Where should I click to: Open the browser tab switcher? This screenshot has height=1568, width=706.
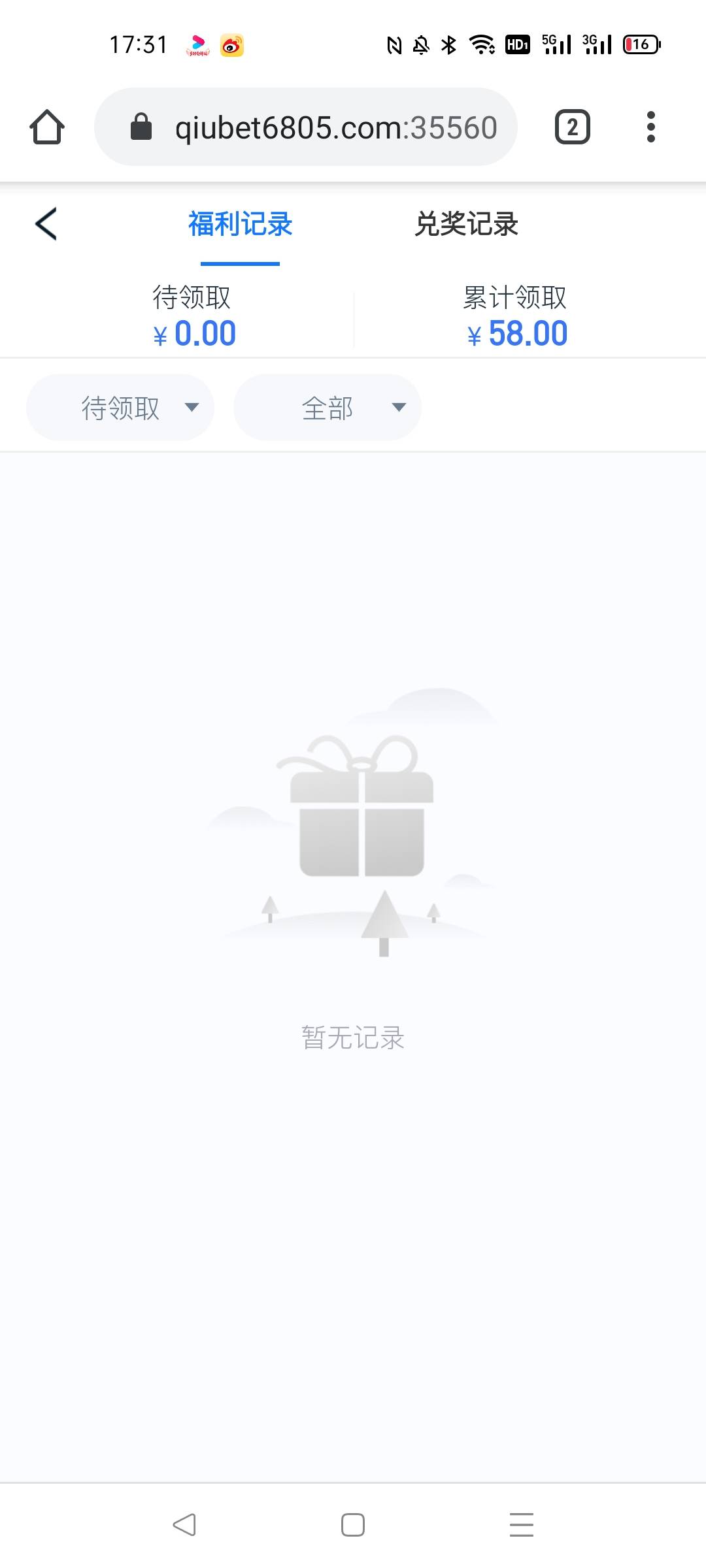(572, 127)
